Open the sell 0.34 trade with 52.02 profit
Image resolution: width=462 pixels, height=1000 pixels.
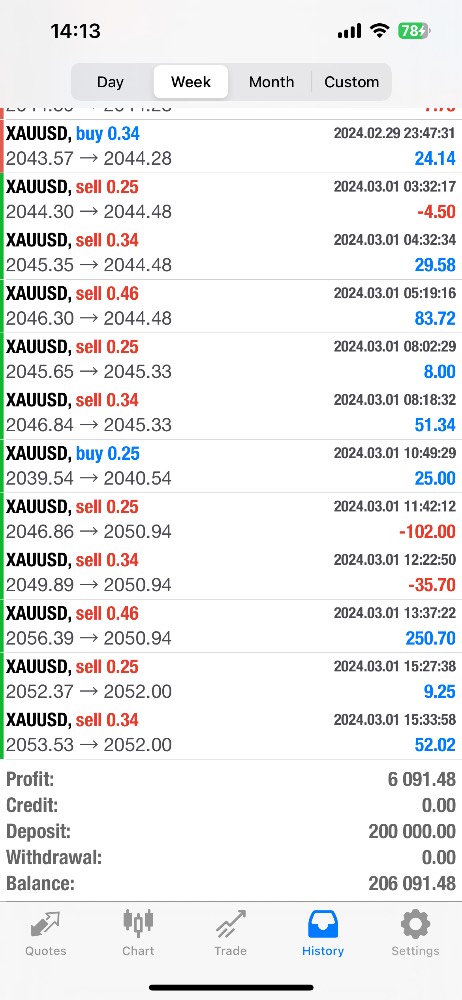(231, 732)
